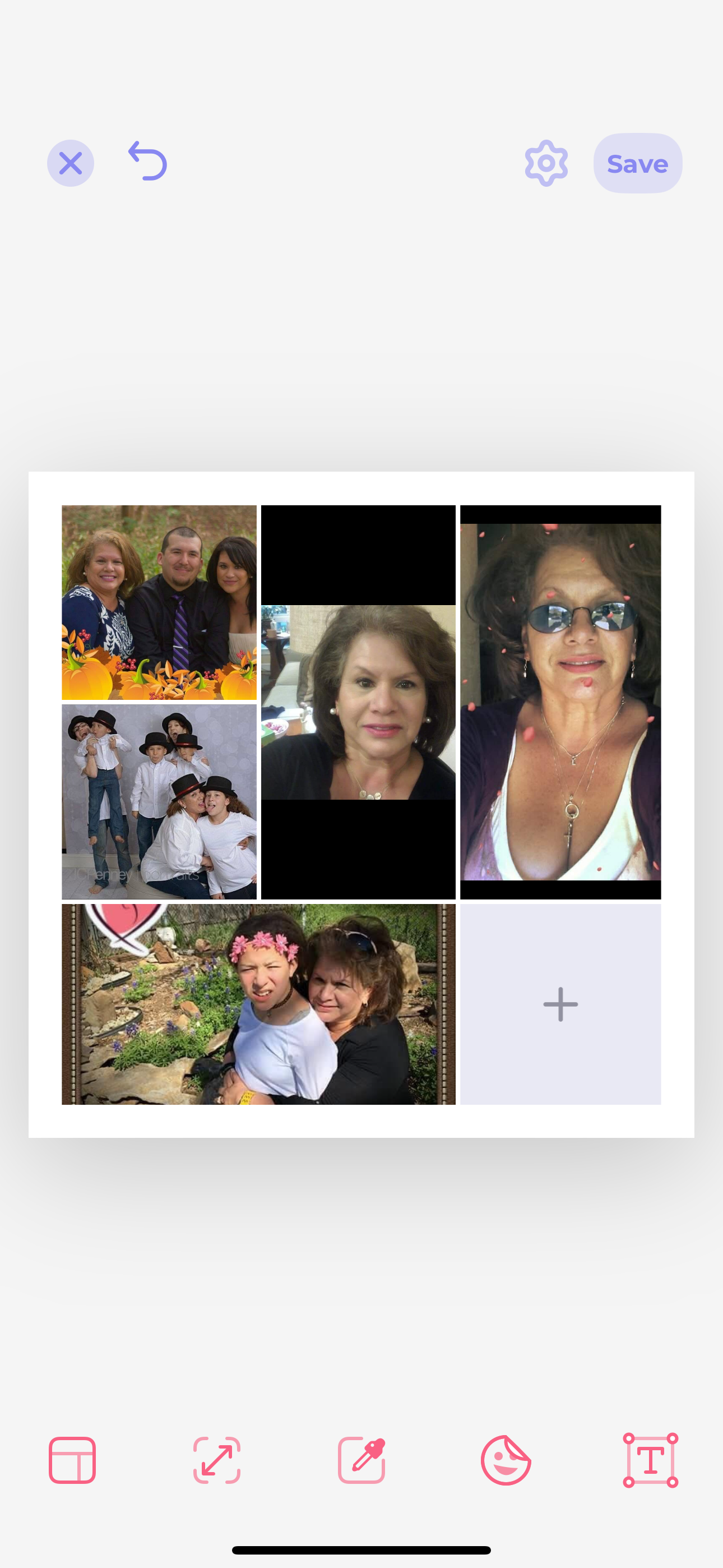
Task: Add a photo to the empty slot
Action: pos(560,1004)
